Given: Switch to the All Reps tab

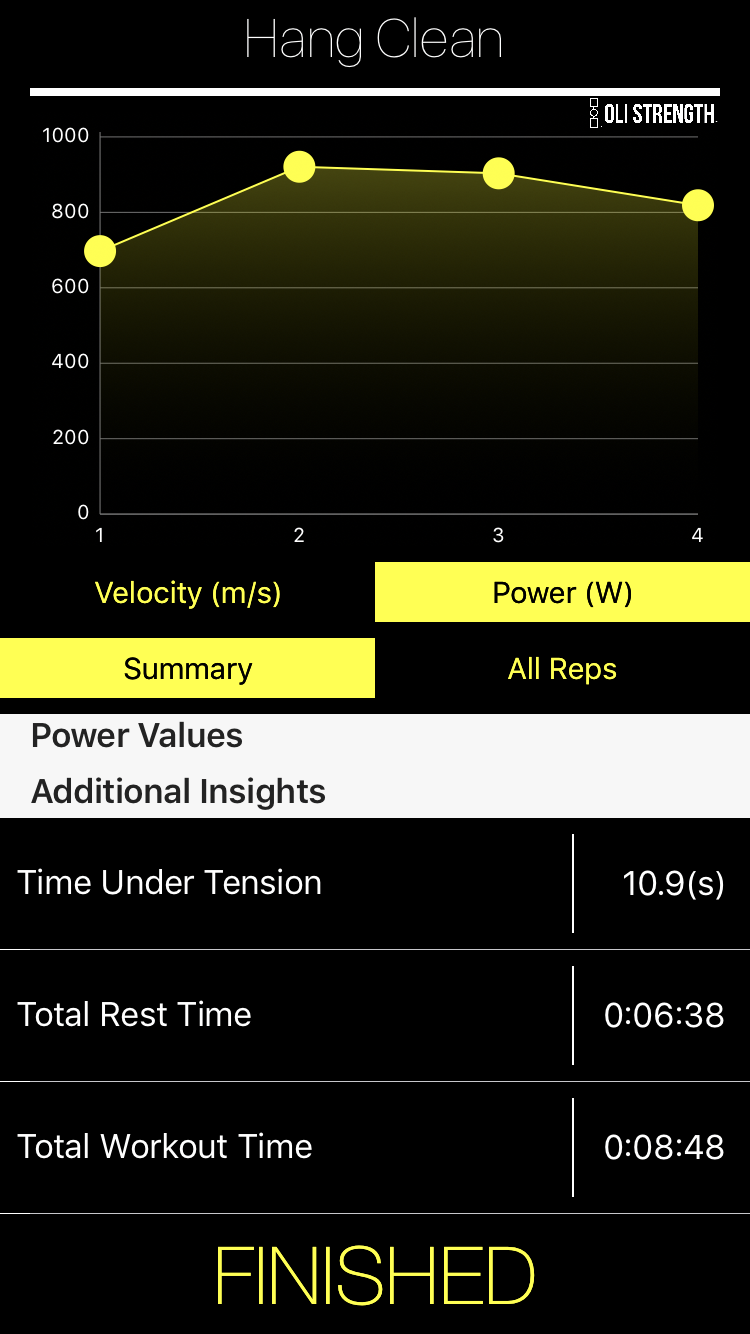Looking at the screenshot, I should [562, 669].
